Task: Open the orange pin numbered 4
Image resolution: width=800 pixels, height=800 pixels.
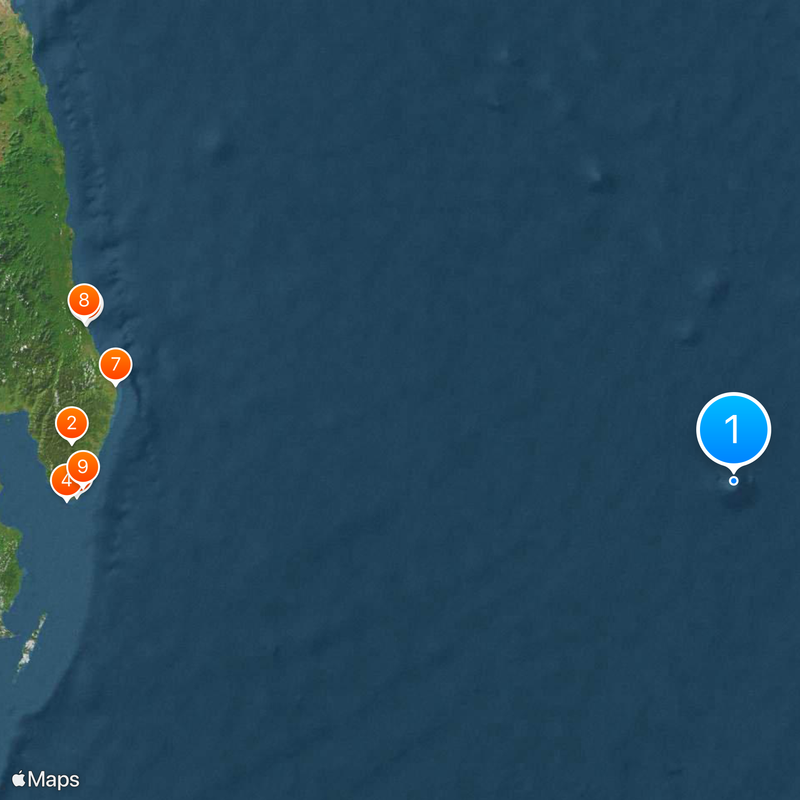Action: click(x=63, y=482)
